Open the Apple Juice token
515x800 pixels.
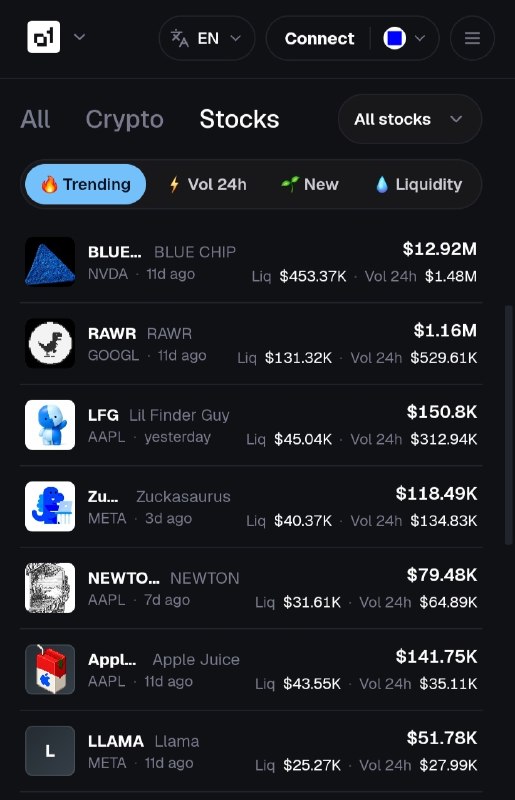coord(251,670)
